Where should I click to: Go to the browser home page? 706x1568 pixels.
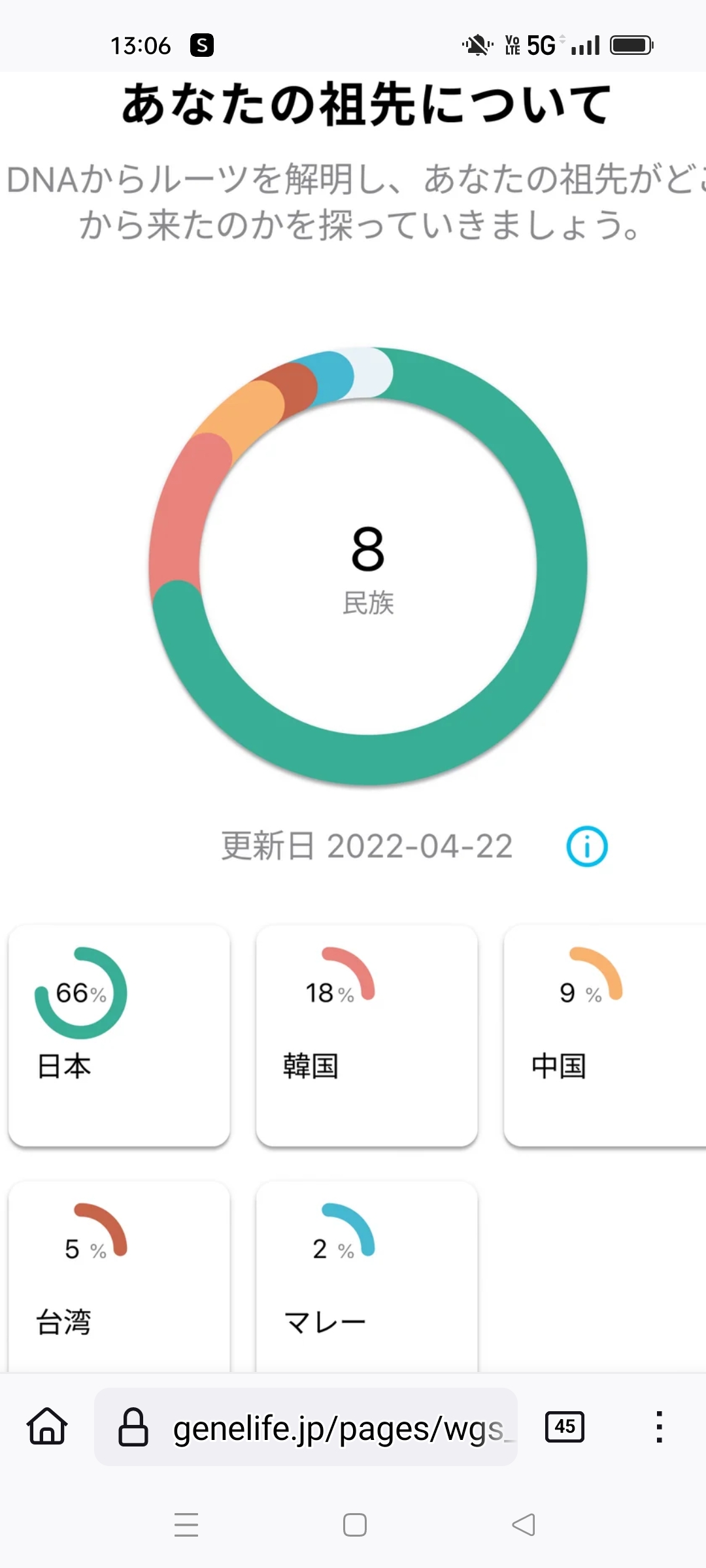pyautogui.click(x=47, y=1426)
